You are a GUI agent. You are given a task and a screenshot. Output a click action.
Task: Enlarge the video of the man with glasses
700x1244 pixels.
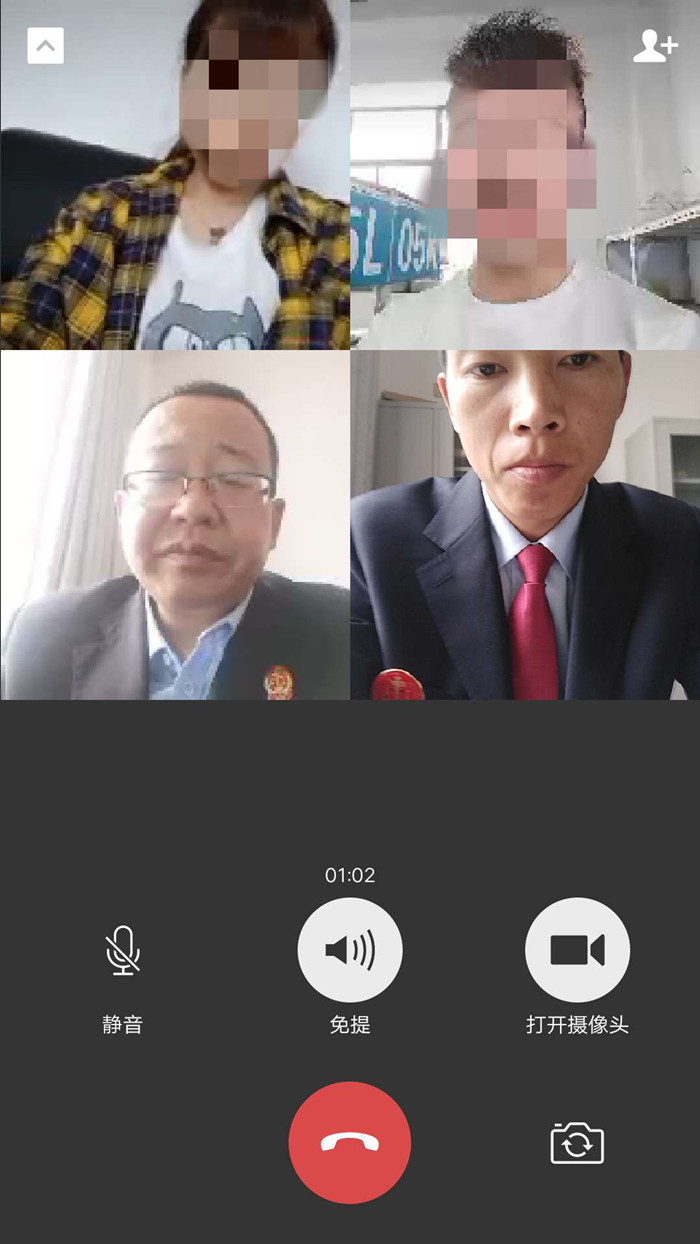(x=175, y=525)
